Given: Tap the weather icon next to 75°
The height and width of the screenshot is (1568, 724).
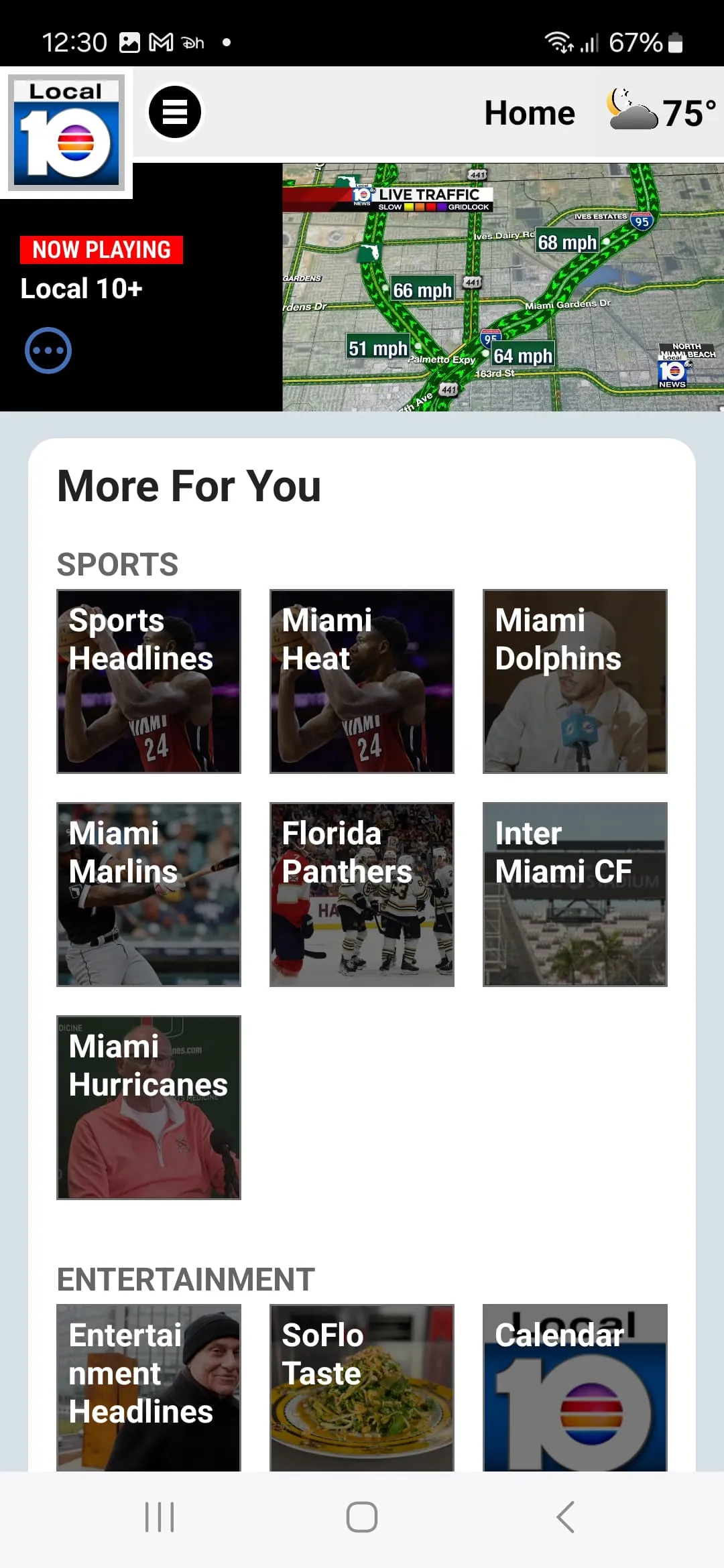Looking at the screenshot, I should 630,111.
